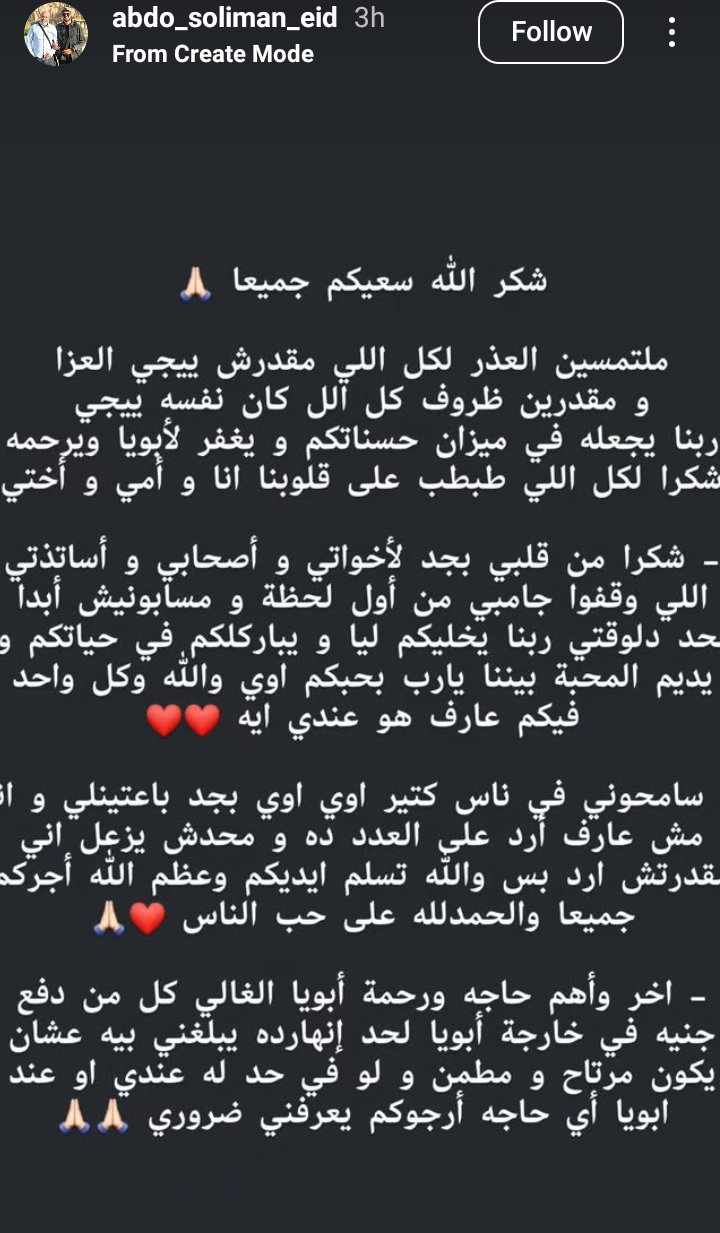Open the story overflow menu
Viewport: 720px width, 1233px height.
672,33
